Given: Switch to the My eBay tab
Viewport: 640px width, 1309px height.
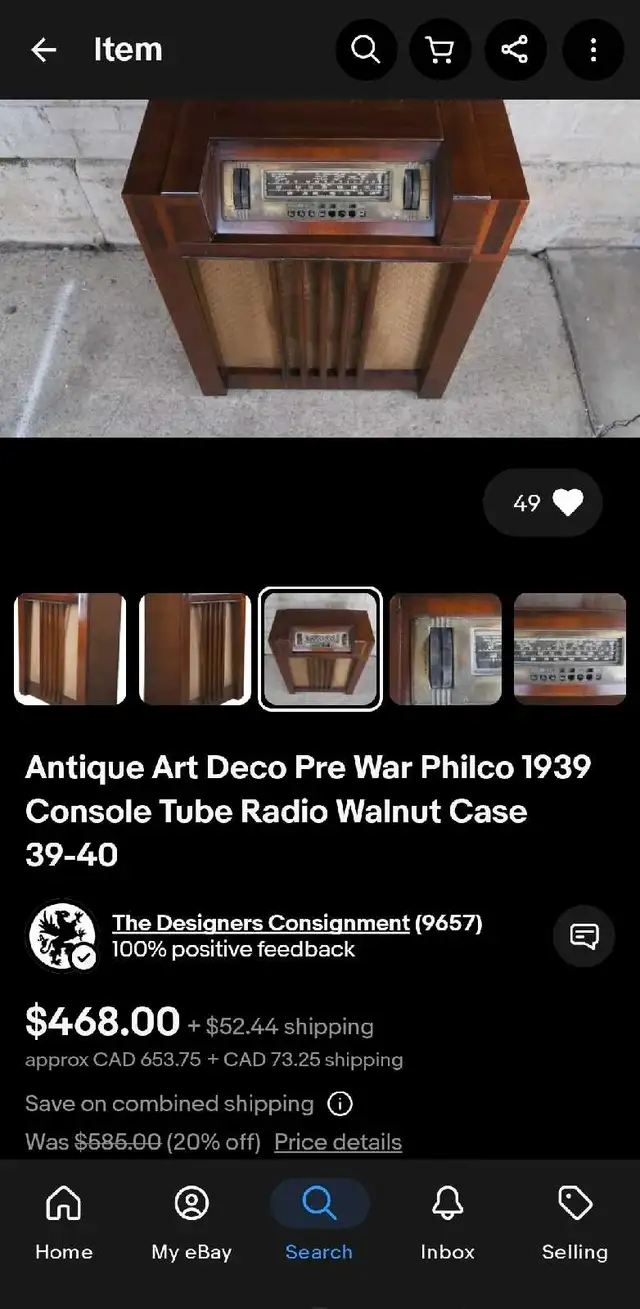Looking at the screenshot, I should [192, 1223].
